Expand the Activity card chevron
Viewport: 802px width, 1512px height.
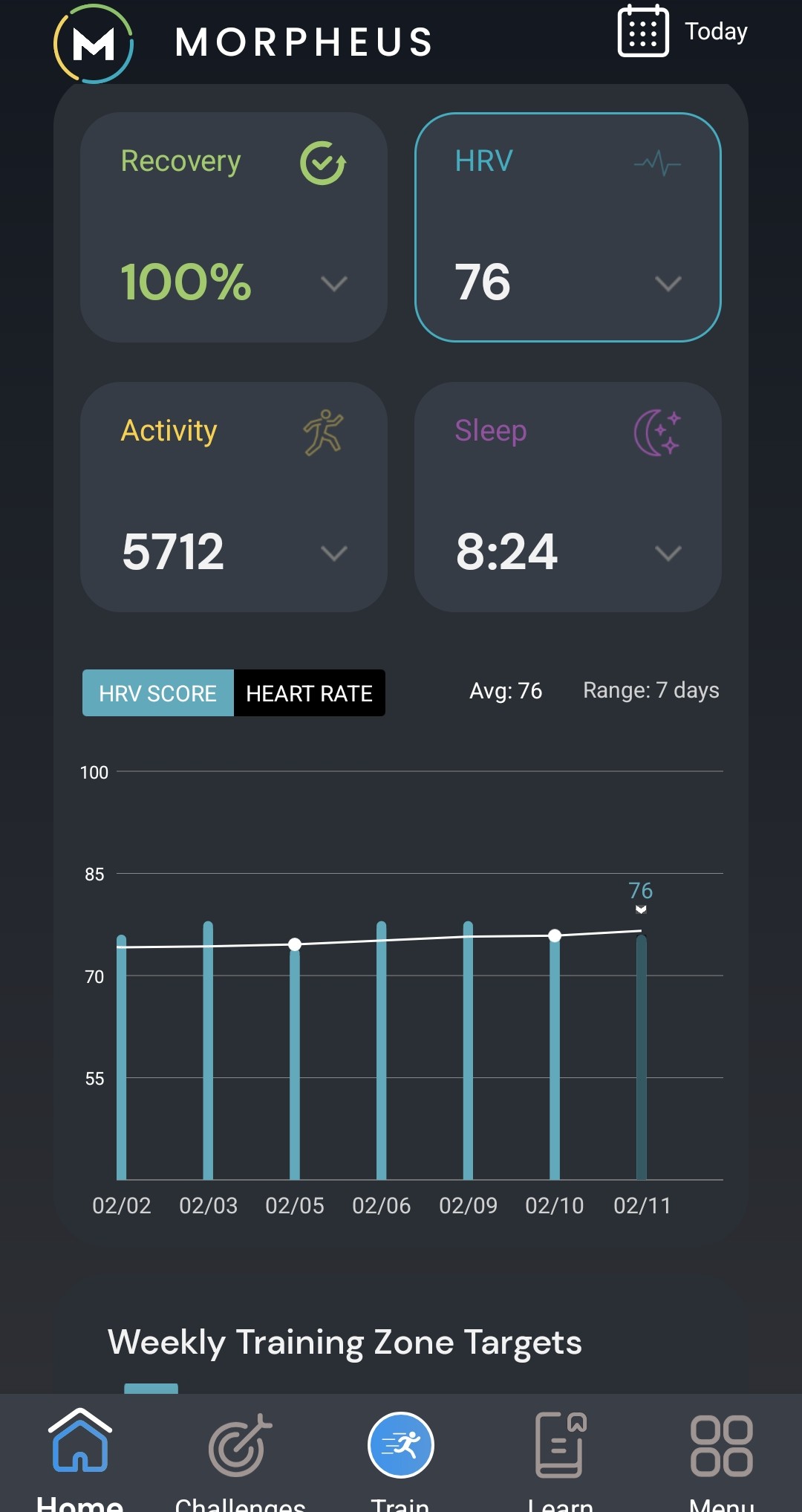point(333,554)
